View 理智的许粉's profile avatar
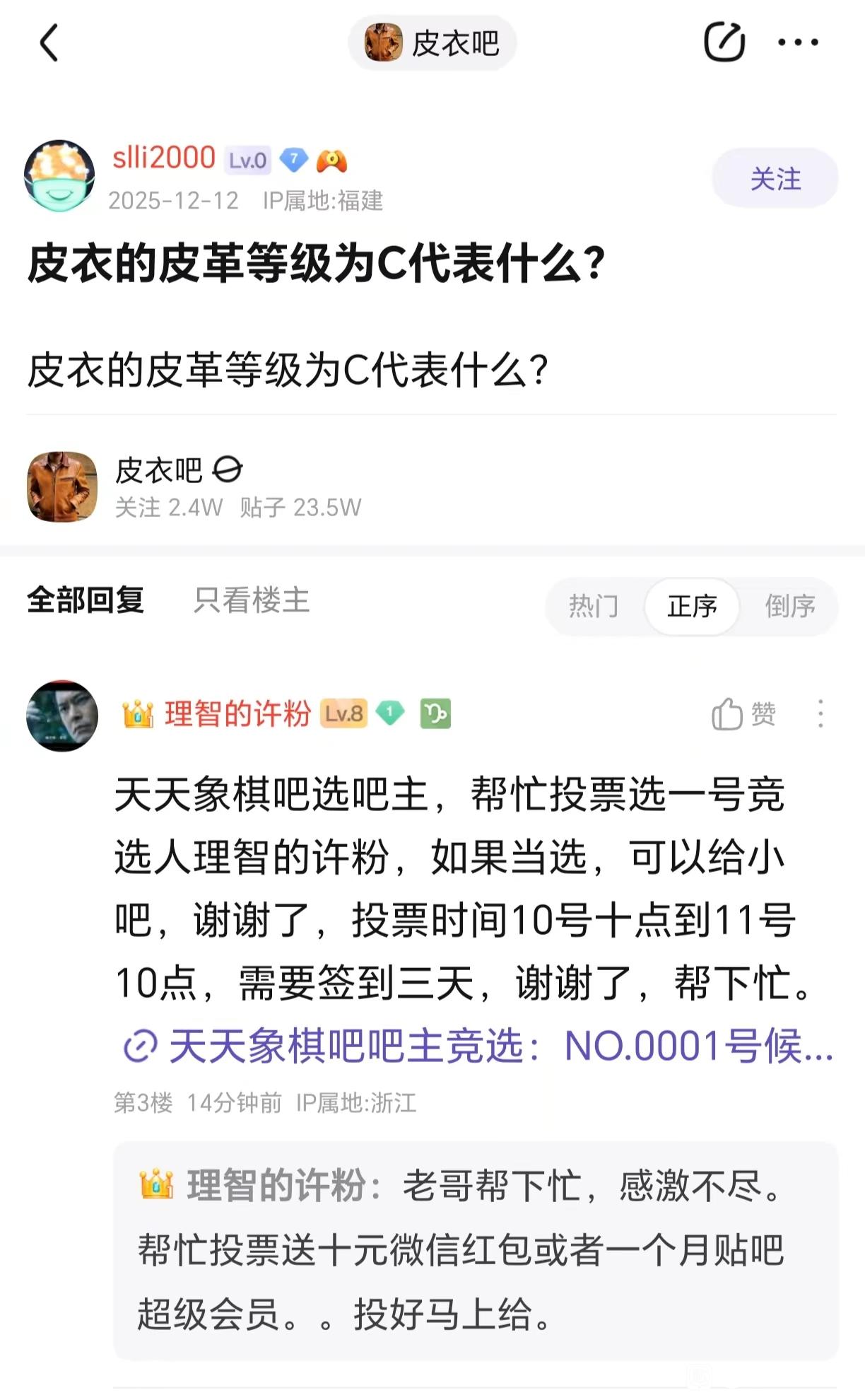The width and height of the screenshot is (865, 1400). click(62, 716)
